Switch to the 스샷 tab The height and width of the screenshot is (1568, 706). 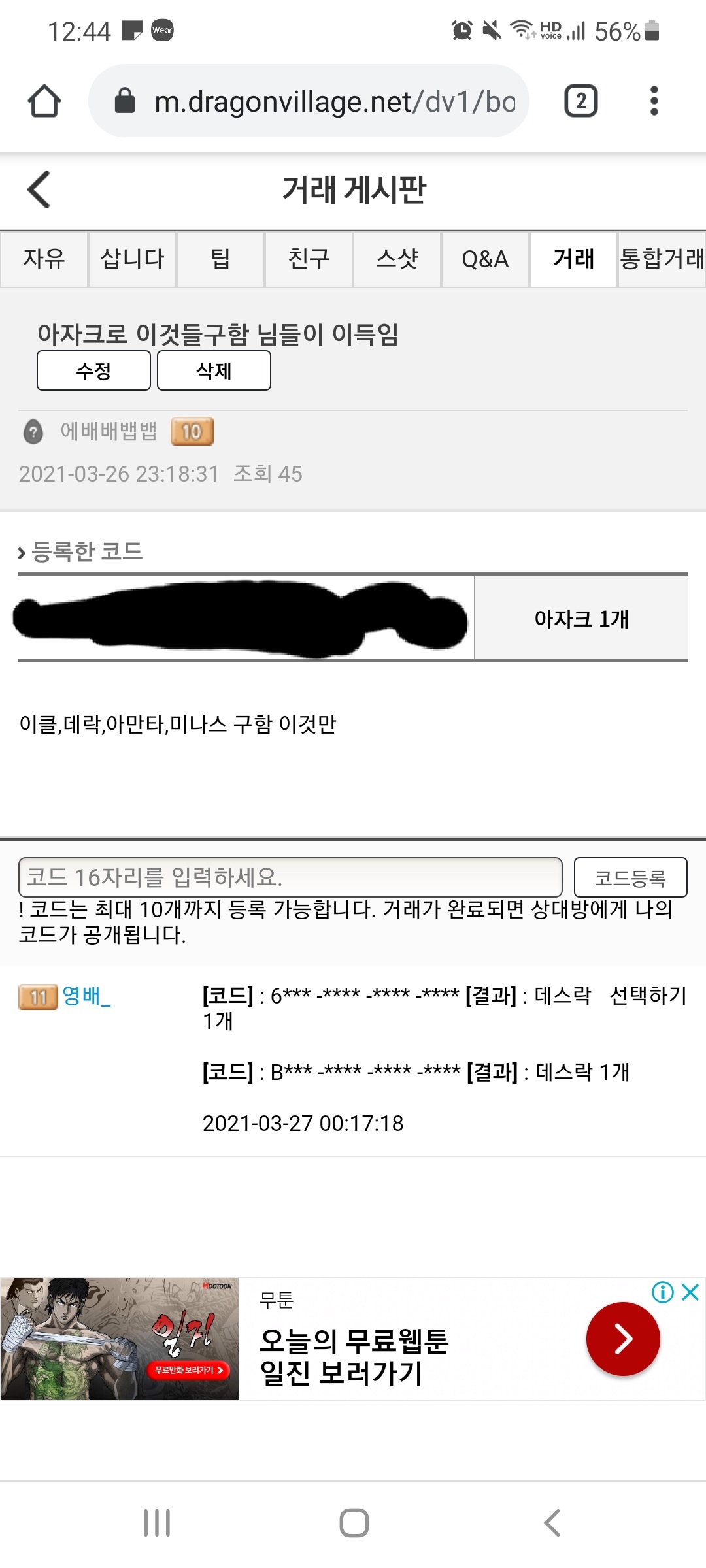397,259
